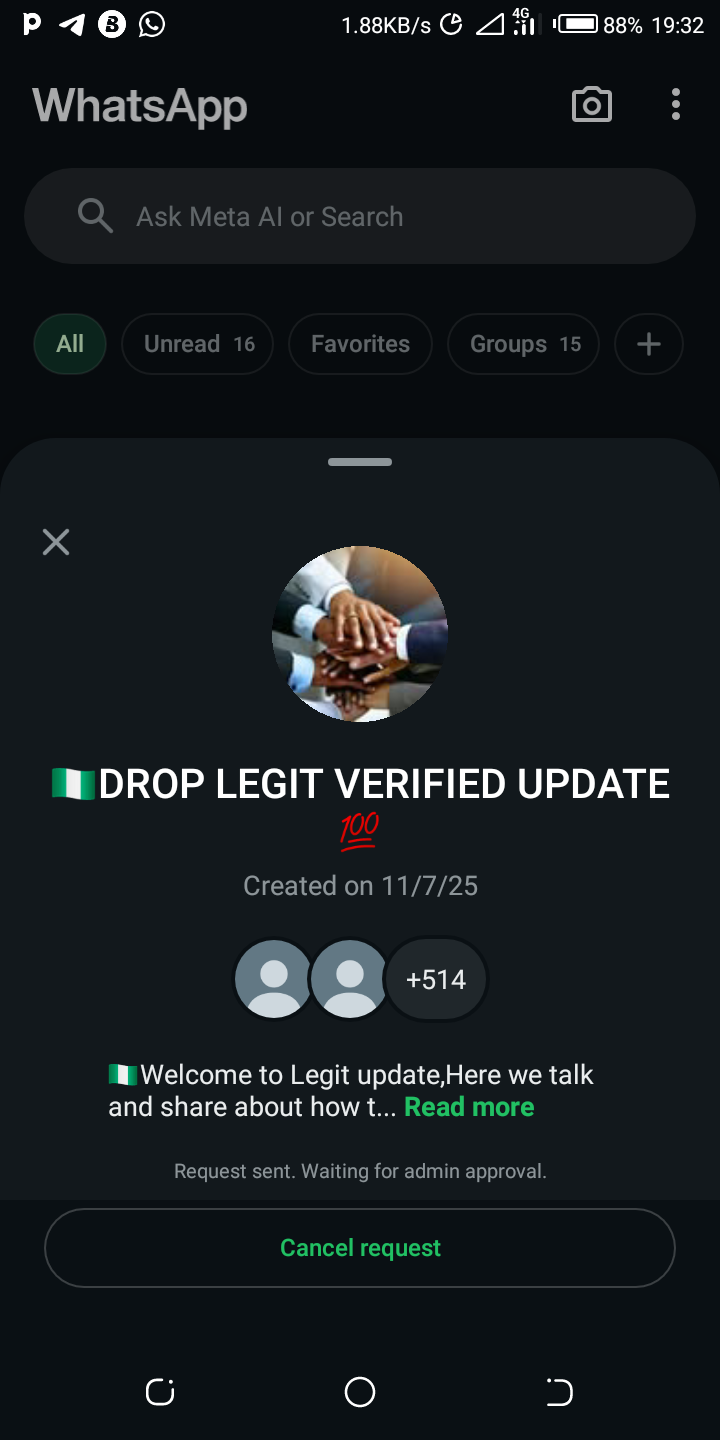Tap the Ask Meta AI or Search box

[360, 216]
